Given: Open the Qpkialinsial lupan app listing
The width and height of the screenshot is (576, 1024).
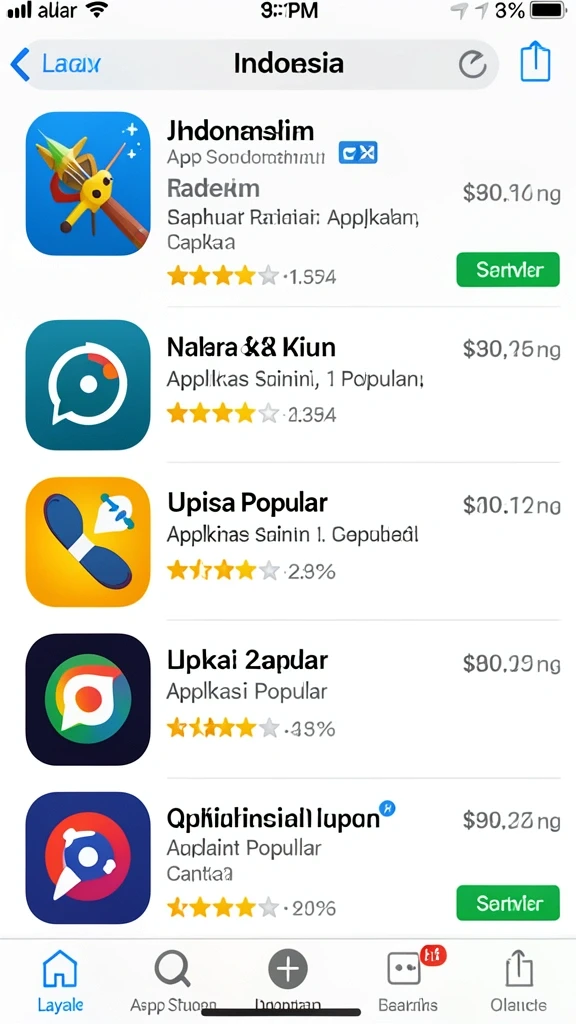Looking at the screenshot, I should 293,857.
